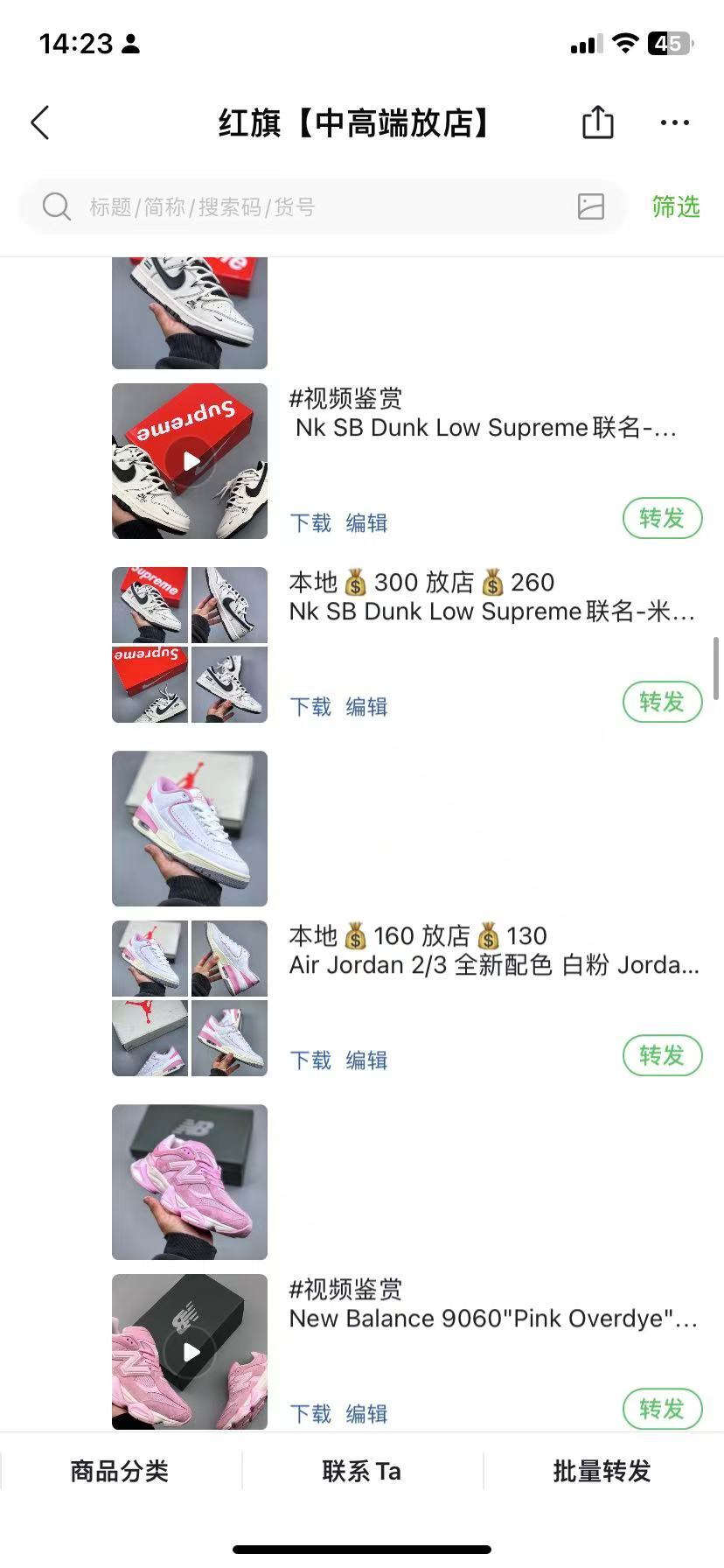Viewport: 724px width, 1568px height.
Task: Open the 筛选 filter
Action: 676,207
